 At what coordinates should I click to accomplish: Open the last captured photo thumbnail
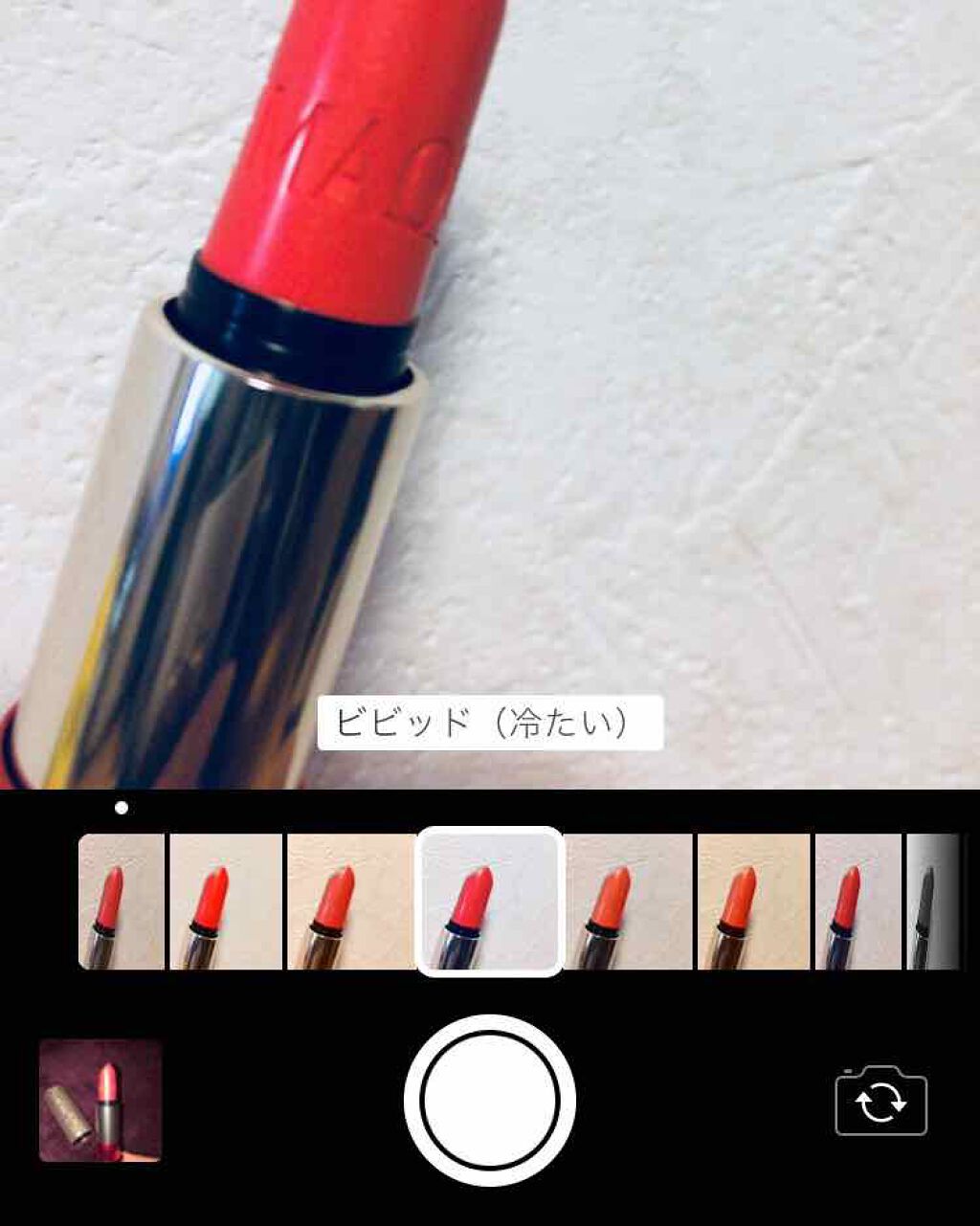pyautogui.click(x=100, y=1101)
